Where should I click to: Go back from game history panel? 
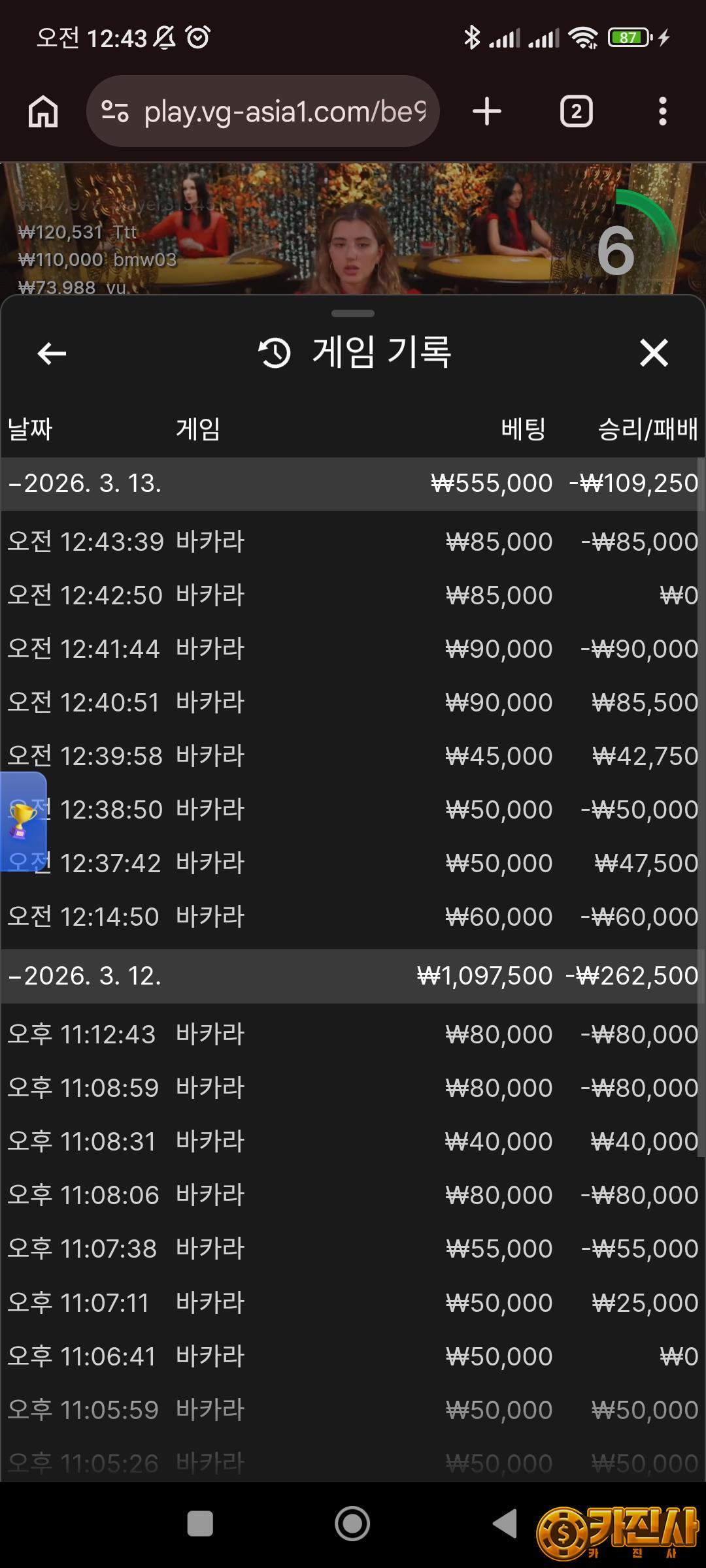point(52,353)
